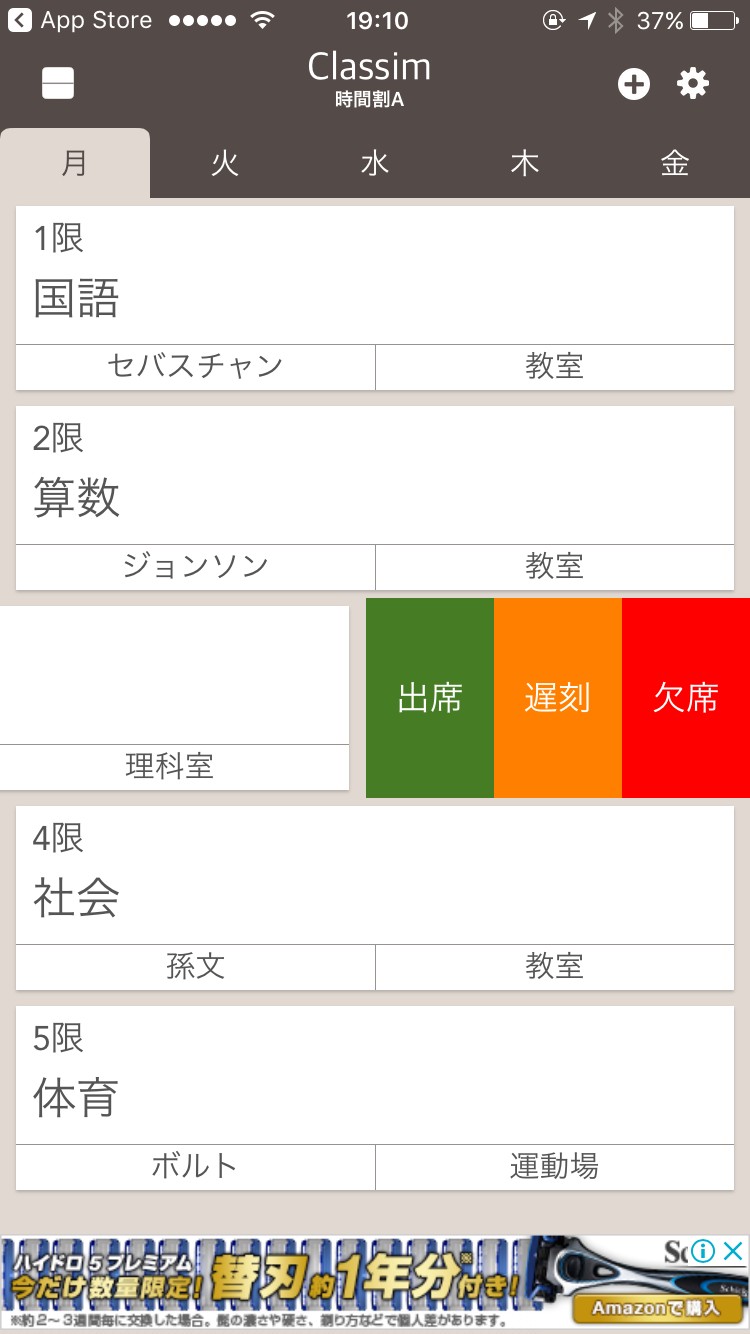
Task: Add a new class with plus icon
Action: (633, 84)
